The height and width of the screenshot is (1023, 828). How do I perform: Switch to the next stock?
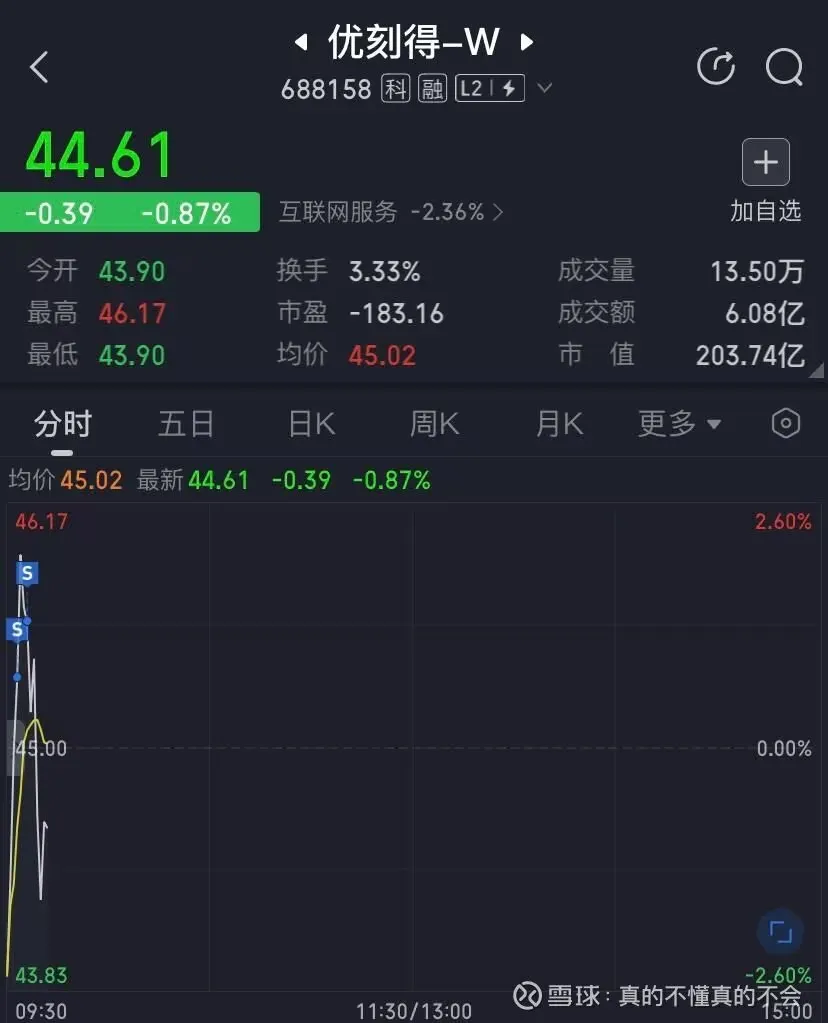[527, 43]
